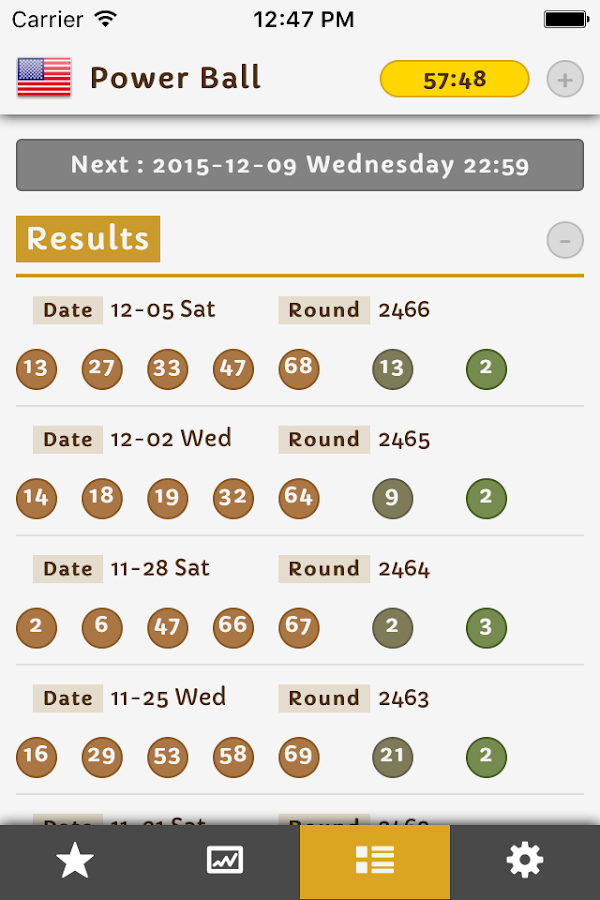Tap the yellow 57:48 countdown timer
600x900 pixels.
454,79
